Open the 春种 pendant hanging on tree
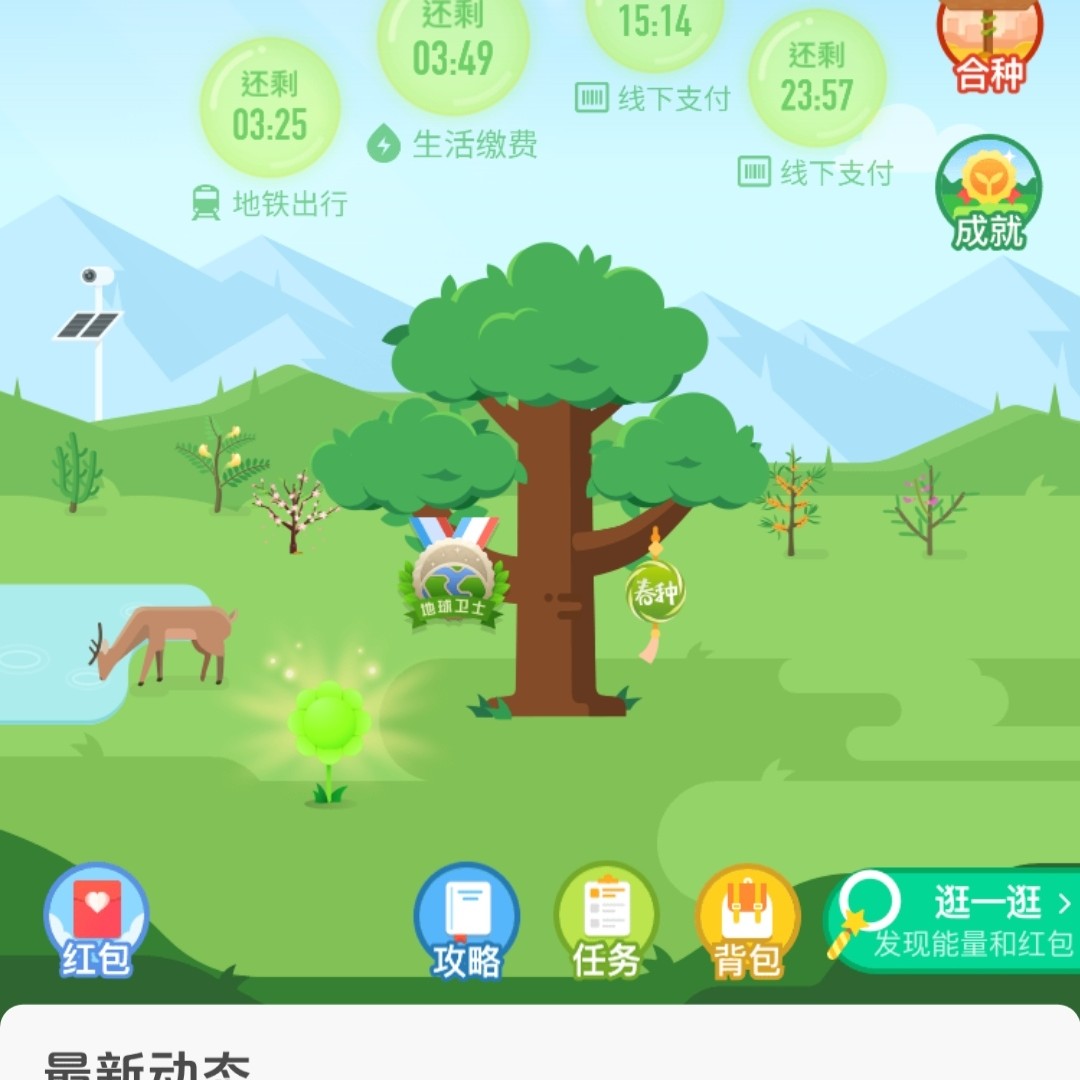This screenshot has height=1080, width=1080. coord(655,595)
